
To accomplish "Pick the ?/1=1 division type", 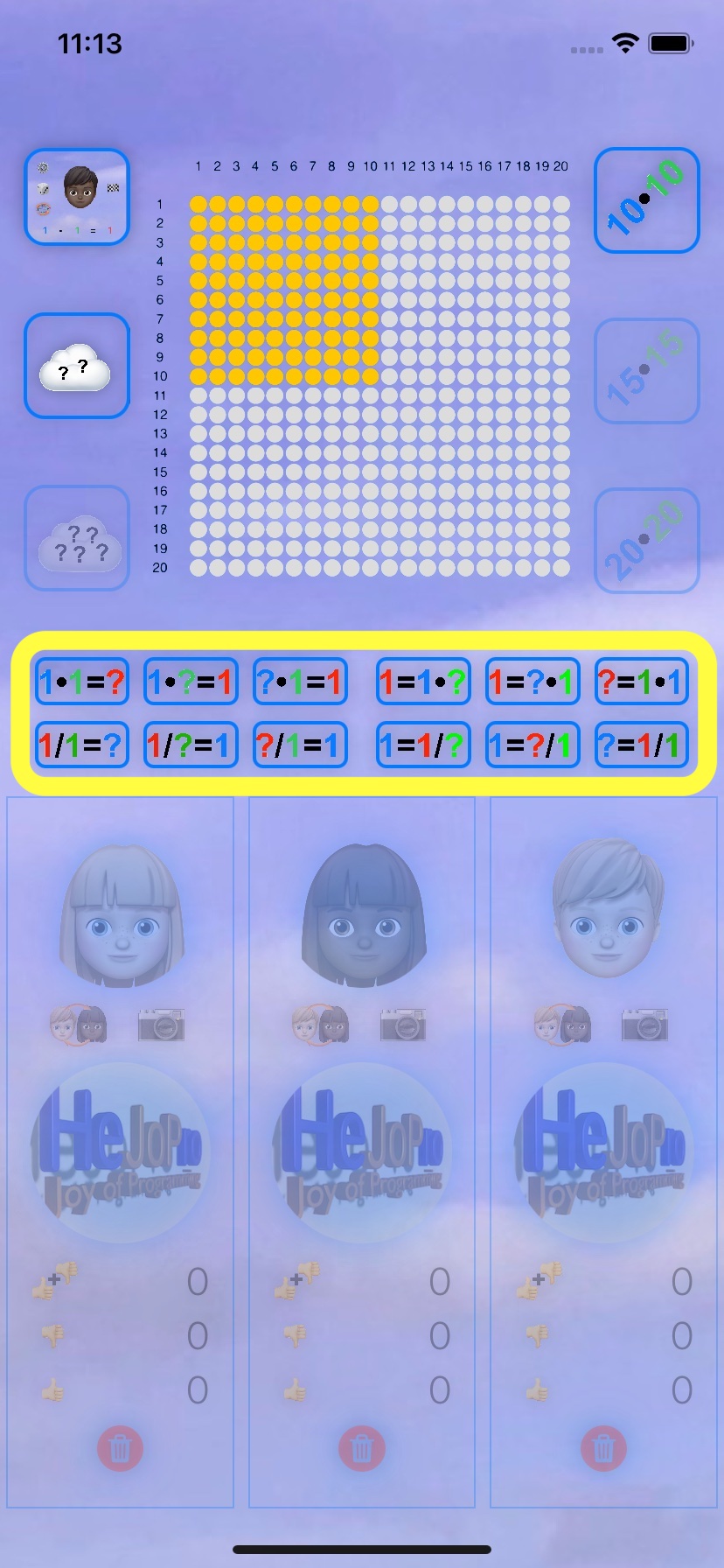I will pyautogui.click(x=300, y=745).
